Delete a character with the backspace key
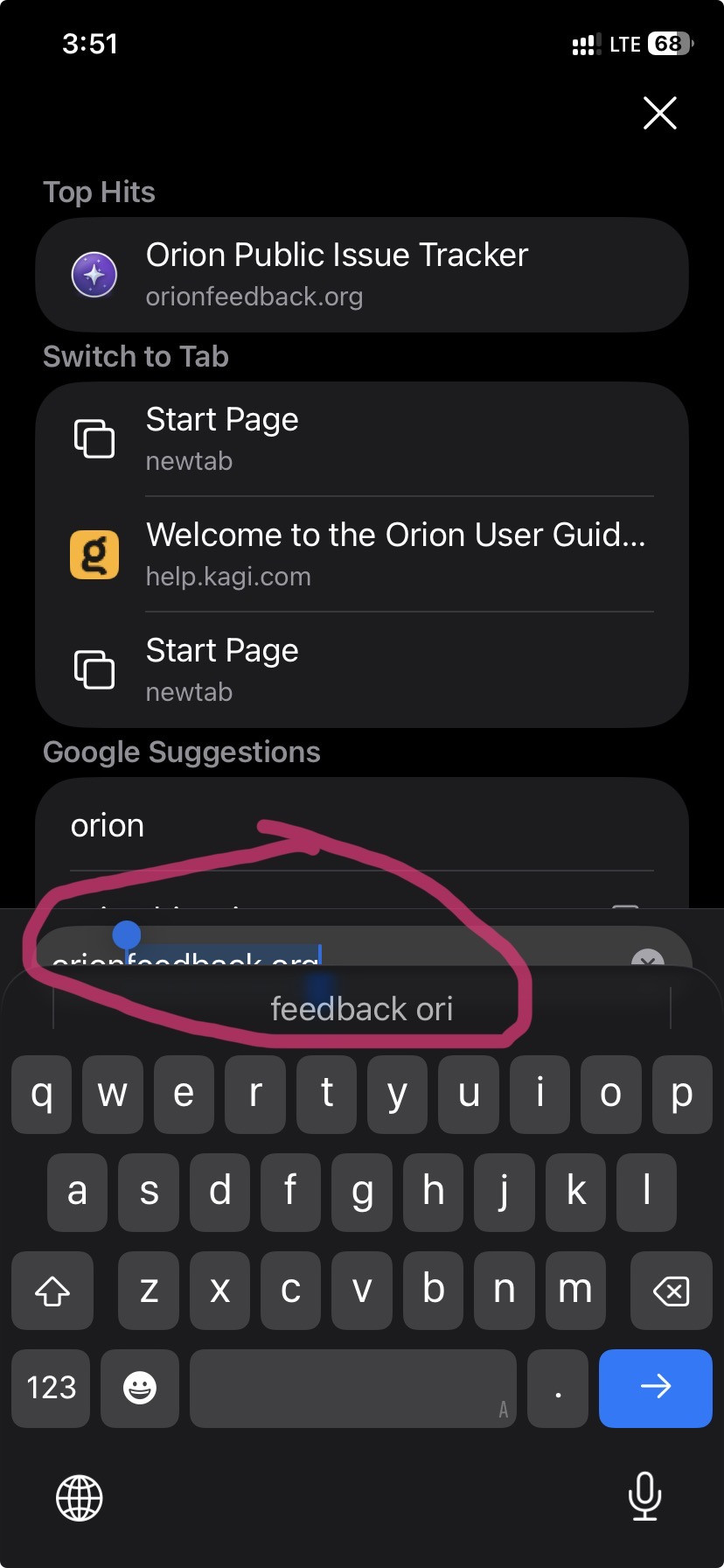 click(671, 1291)
